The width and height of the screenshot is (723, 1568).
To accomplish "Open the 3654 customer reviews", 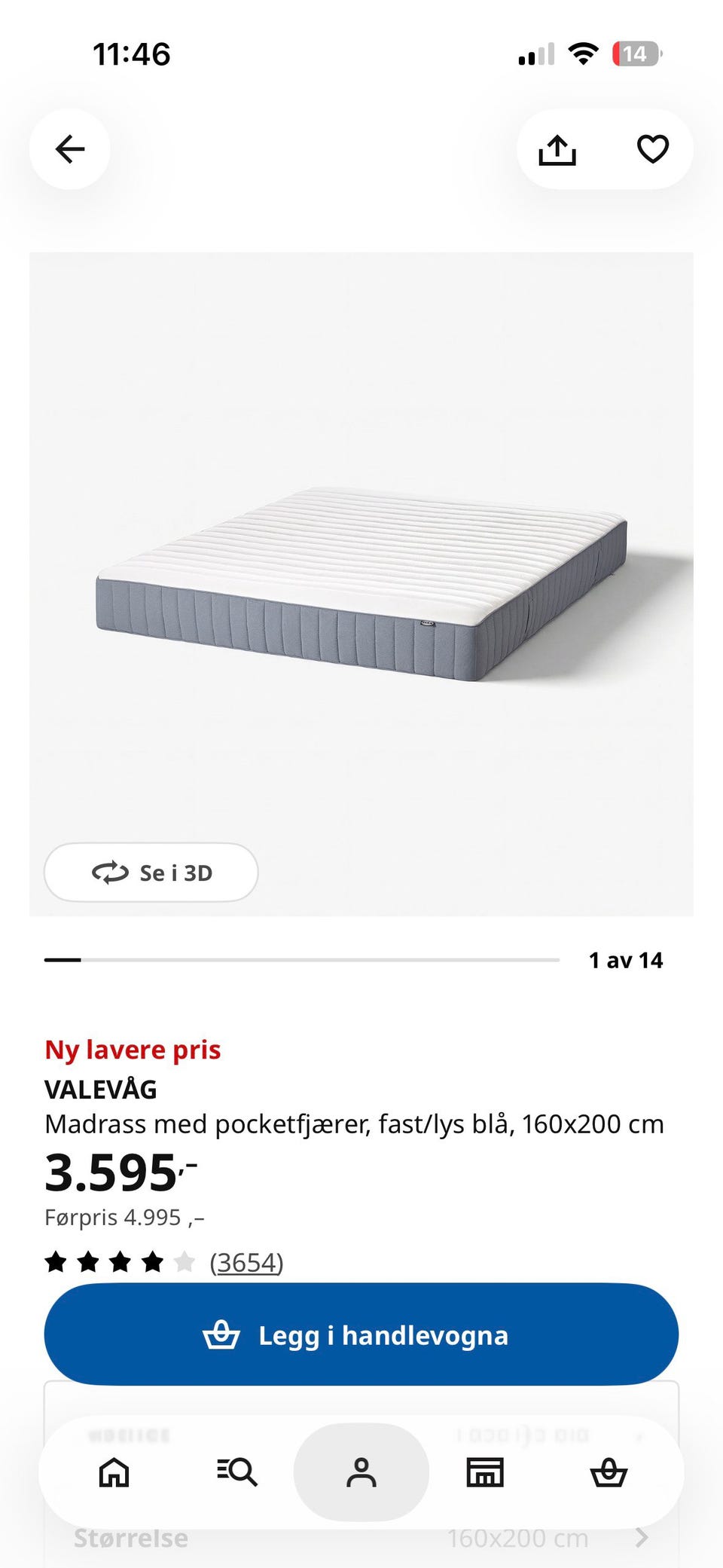I will 246,1262.
